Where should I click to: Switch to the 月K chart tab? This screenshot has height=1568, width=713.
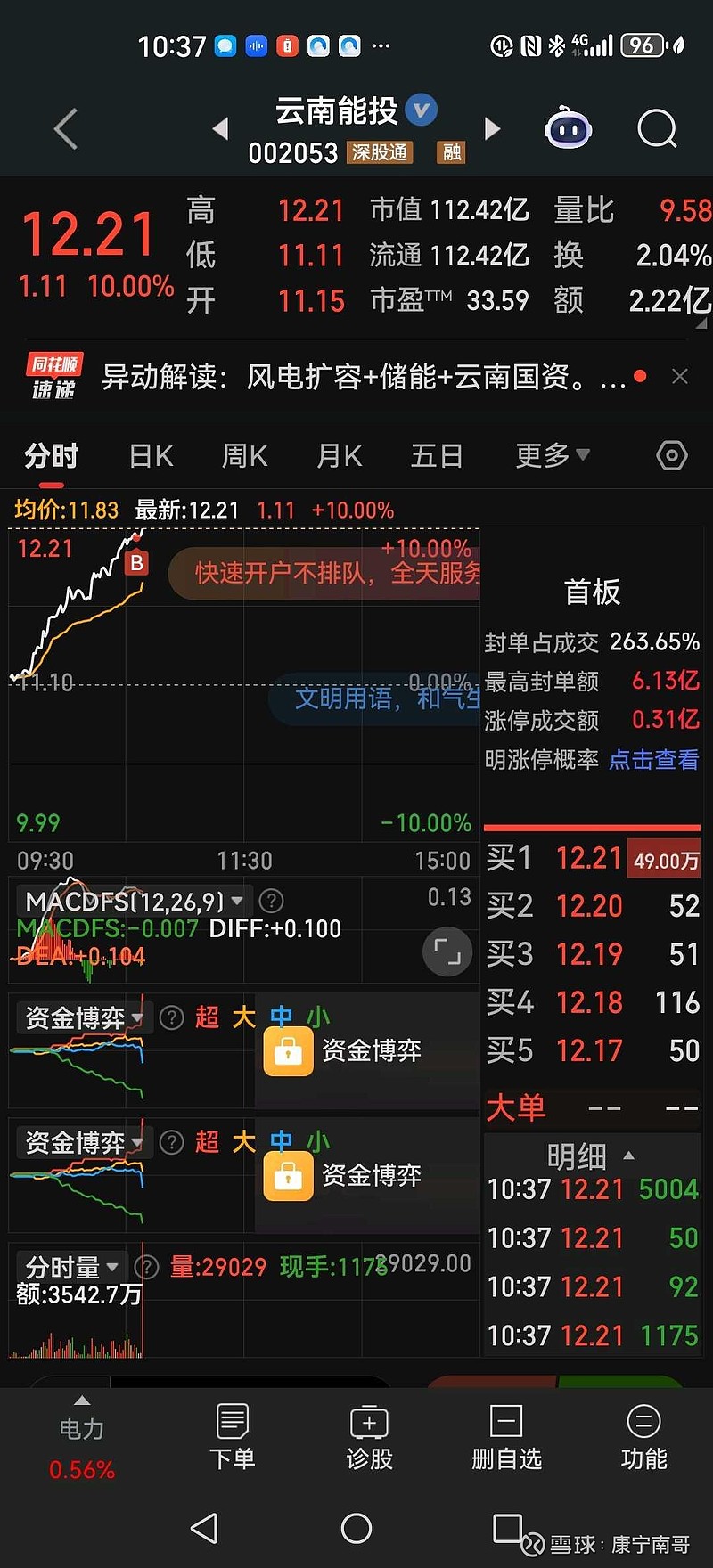[339, 456]
